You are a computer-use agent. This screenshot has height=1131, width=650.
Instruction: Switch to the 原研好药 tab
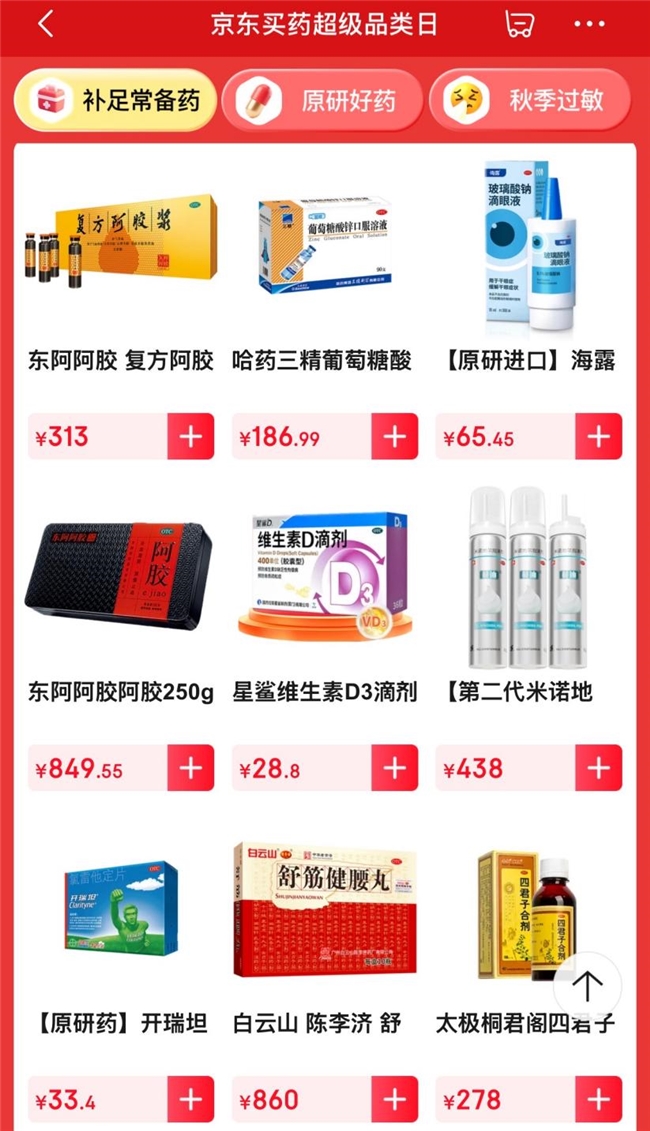pos(322,100)
